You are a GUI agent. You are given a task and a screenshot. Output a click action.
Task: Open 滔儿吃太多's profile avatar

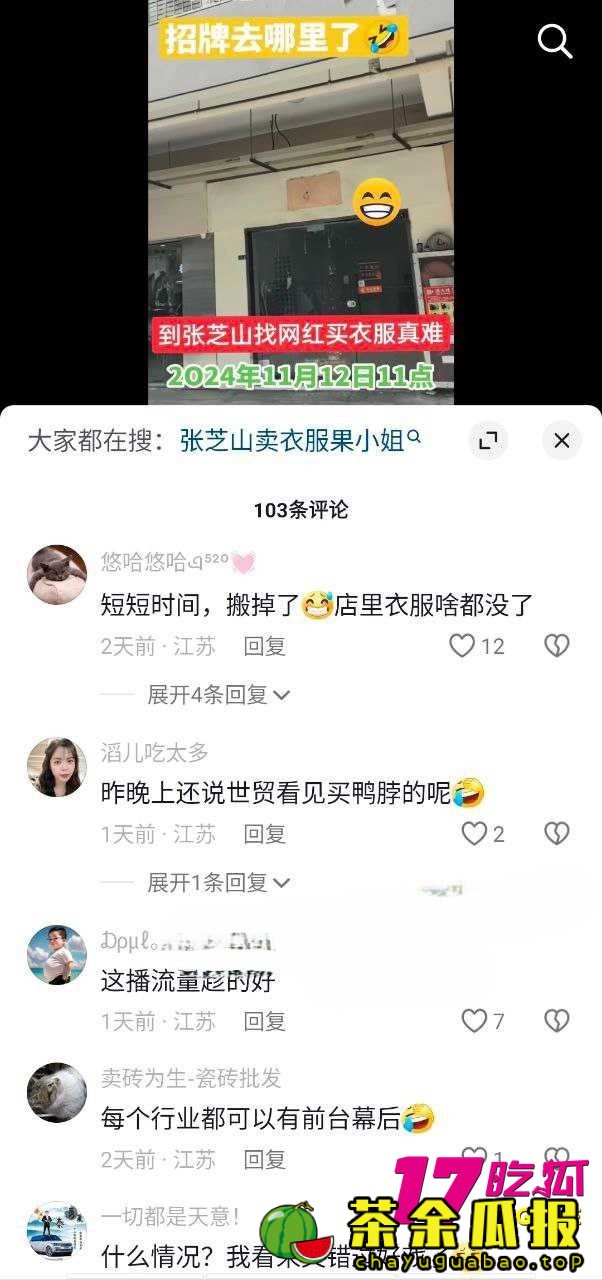click(56, 767)
